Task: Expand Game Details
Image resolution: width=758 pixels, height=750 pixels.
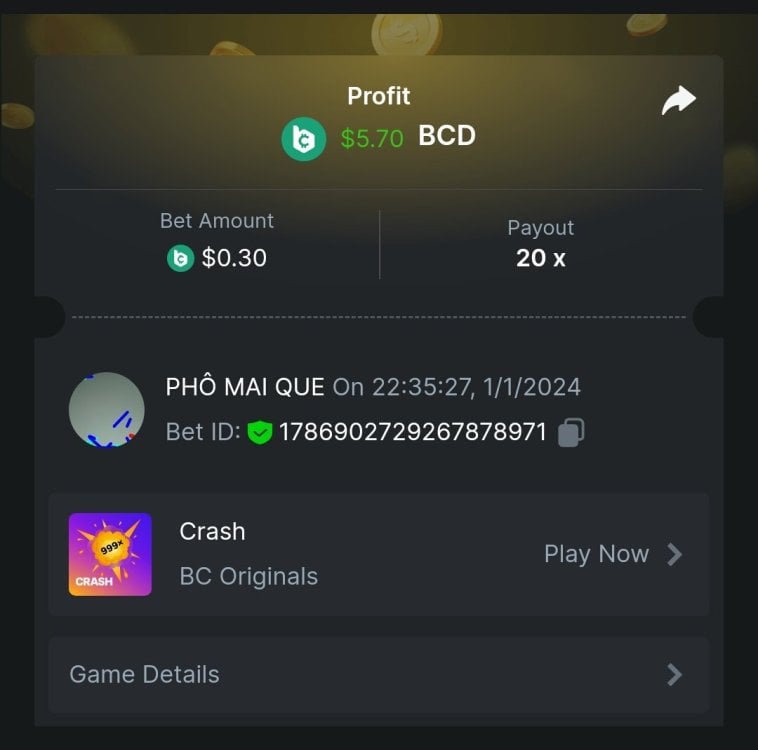Action: click(x=378, y=675)
